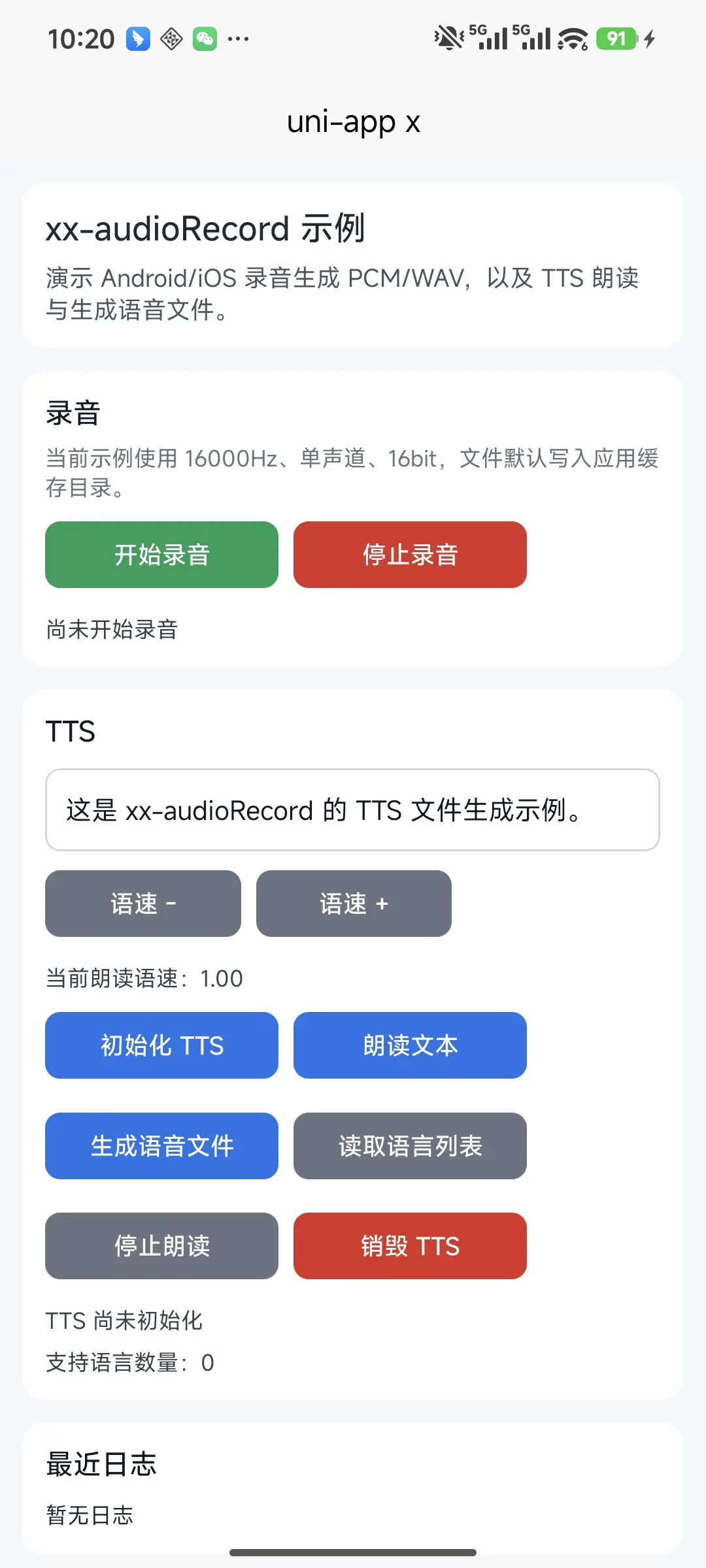Stop recording via 停止录音 button
Image resolution: width=706 pixels, height=1568 pixels.
click(x=410, y=555)
